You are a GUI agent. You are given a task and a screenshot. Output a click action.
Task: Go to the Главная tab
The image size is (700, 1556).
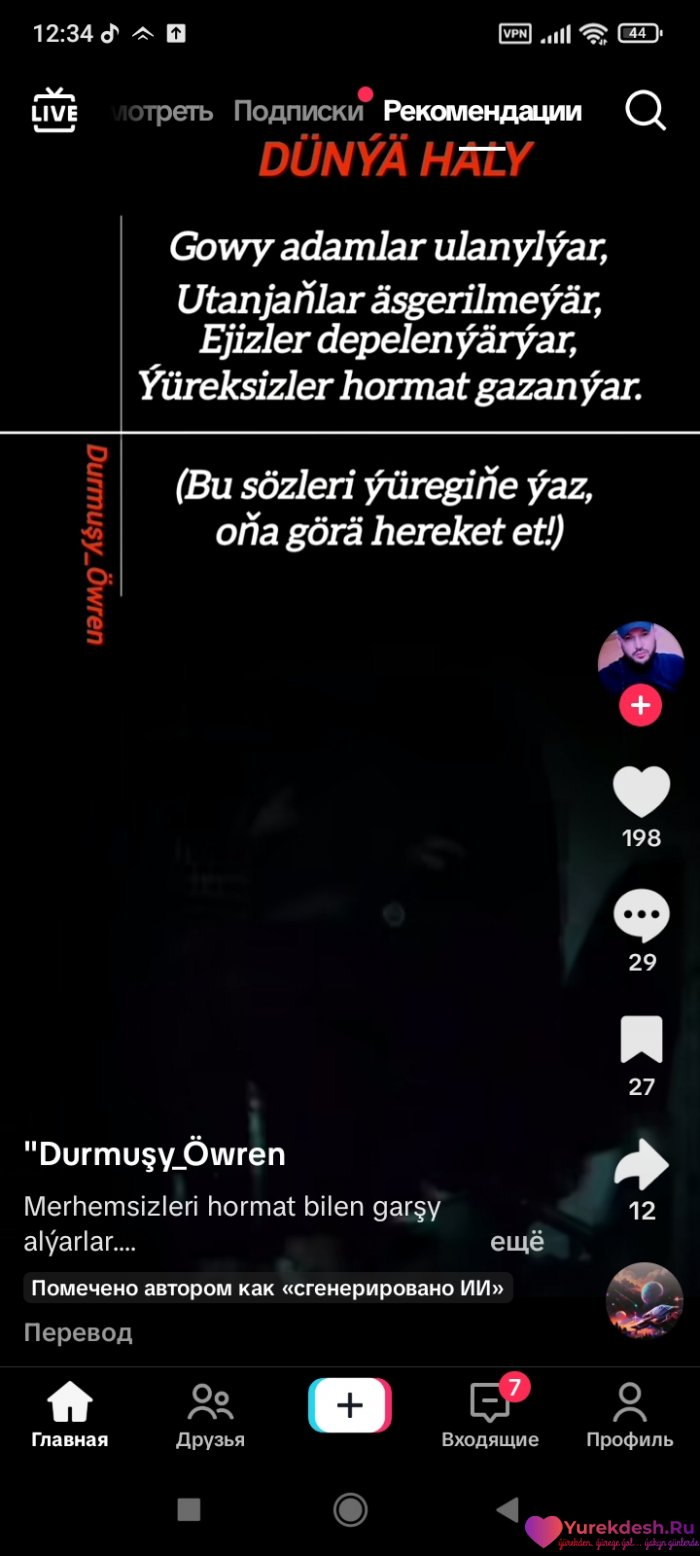[x=70, y=1414]
